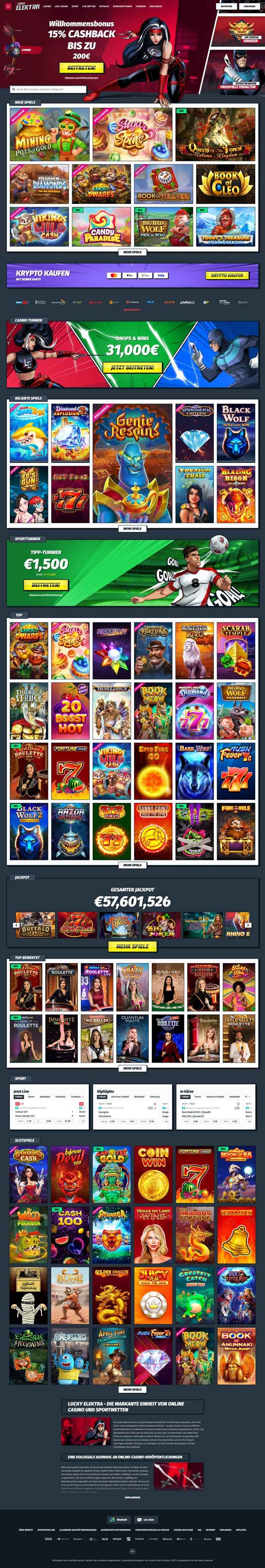Tap the Mehr Spiele button under the jackpot
This screenshot has width=265, height=1568.
click(x=132, y=946)
